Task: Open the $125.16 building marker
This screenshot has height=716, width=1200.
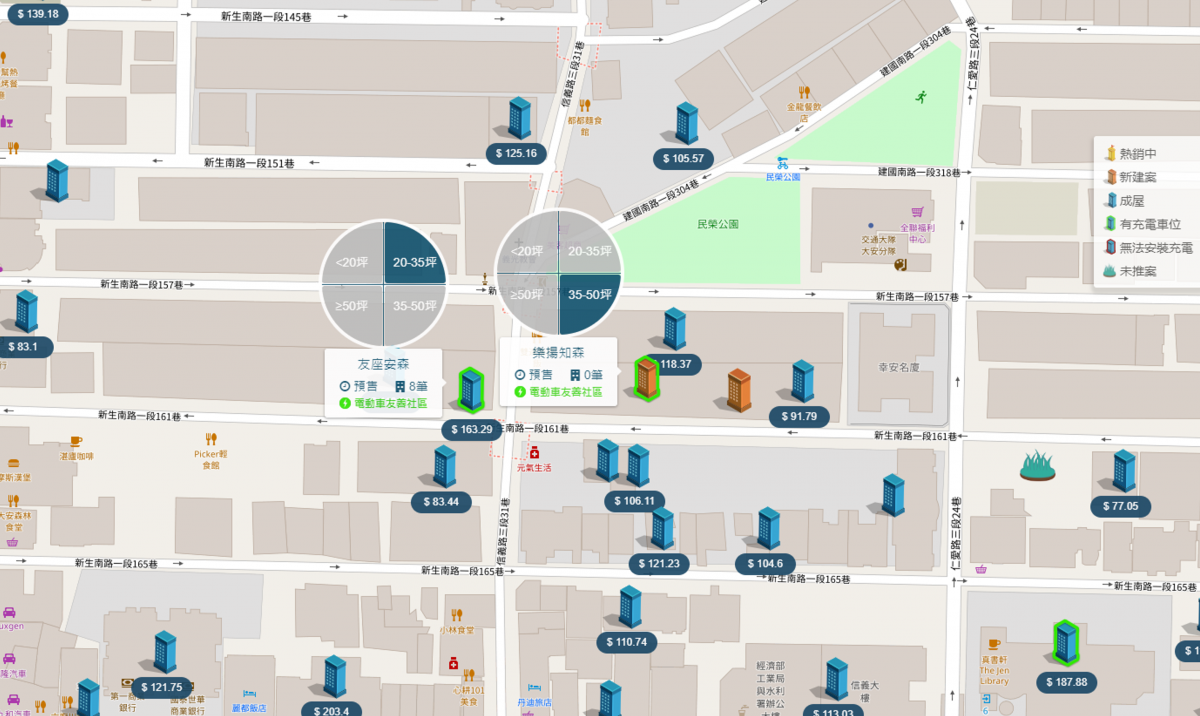Action: (x=516, y=154)
